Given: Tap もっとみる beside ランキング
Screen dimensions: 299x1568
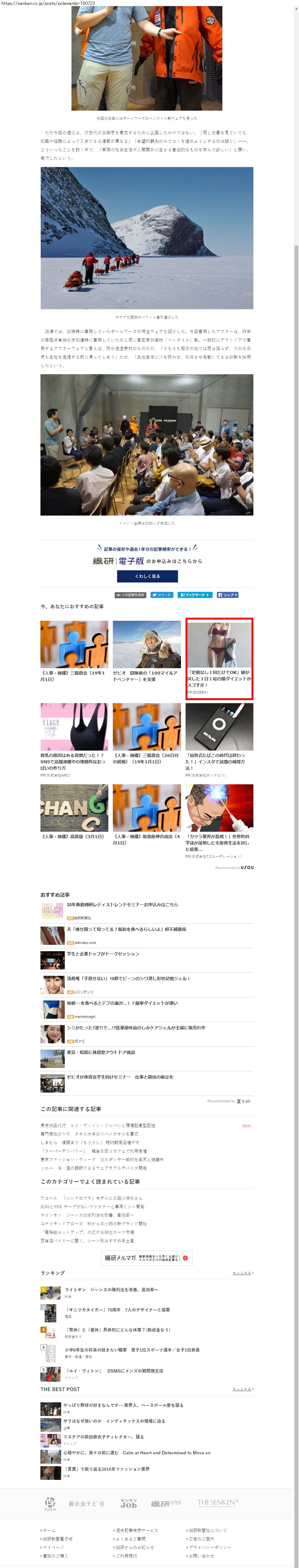Looking at the screenshot, I should [x=242, y=1273].
